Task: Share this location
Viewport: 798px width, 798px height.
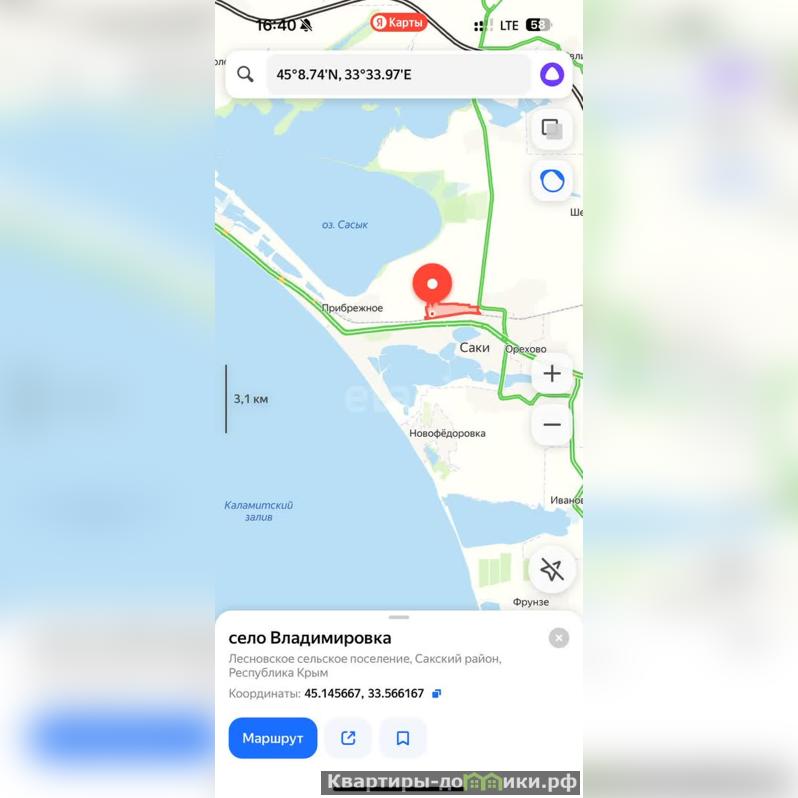Action: [x=348, y=738]
